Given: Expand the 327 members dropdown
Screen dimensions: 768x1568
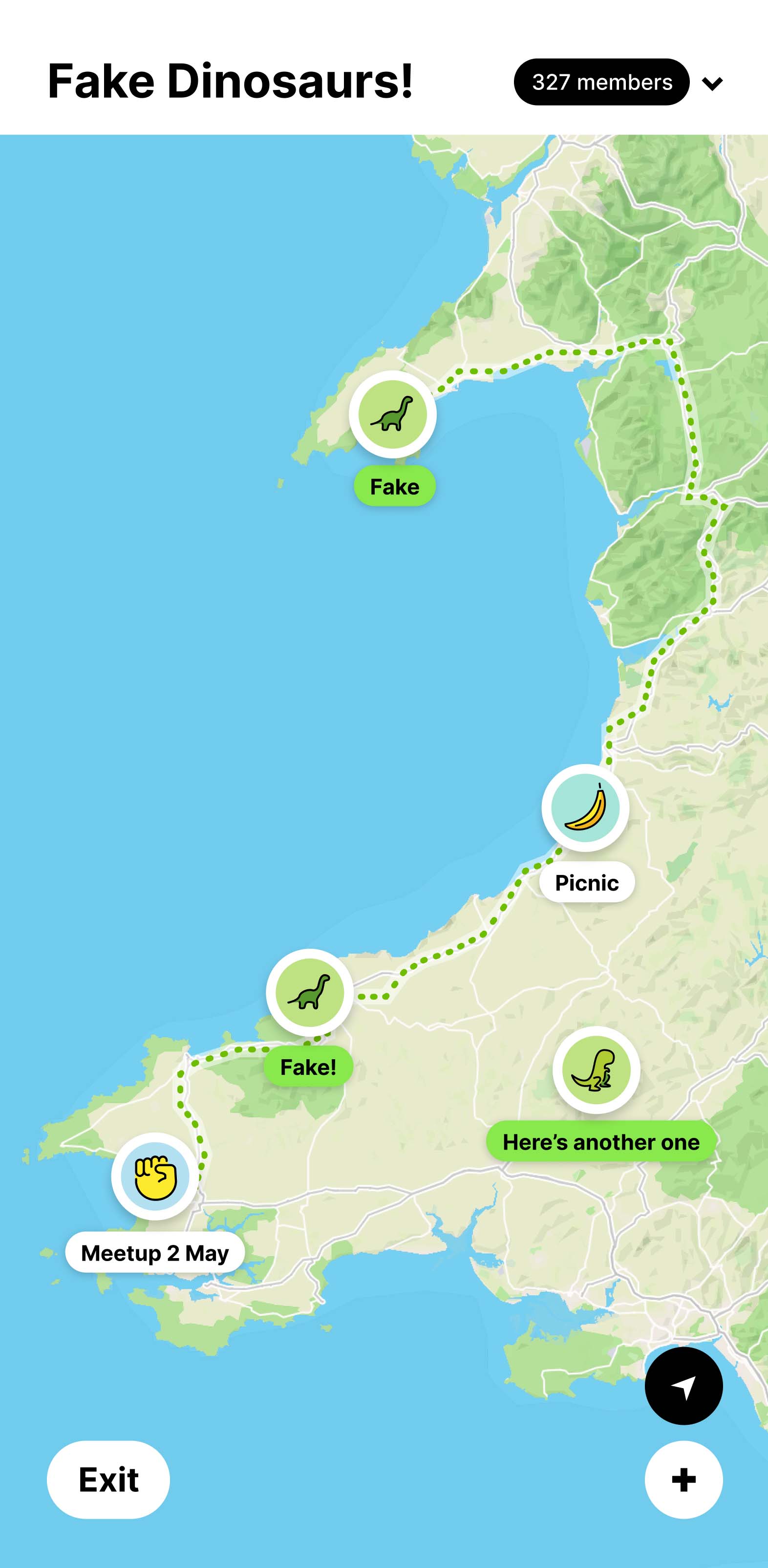Looking at the screenshot, I should pos(711,83).
